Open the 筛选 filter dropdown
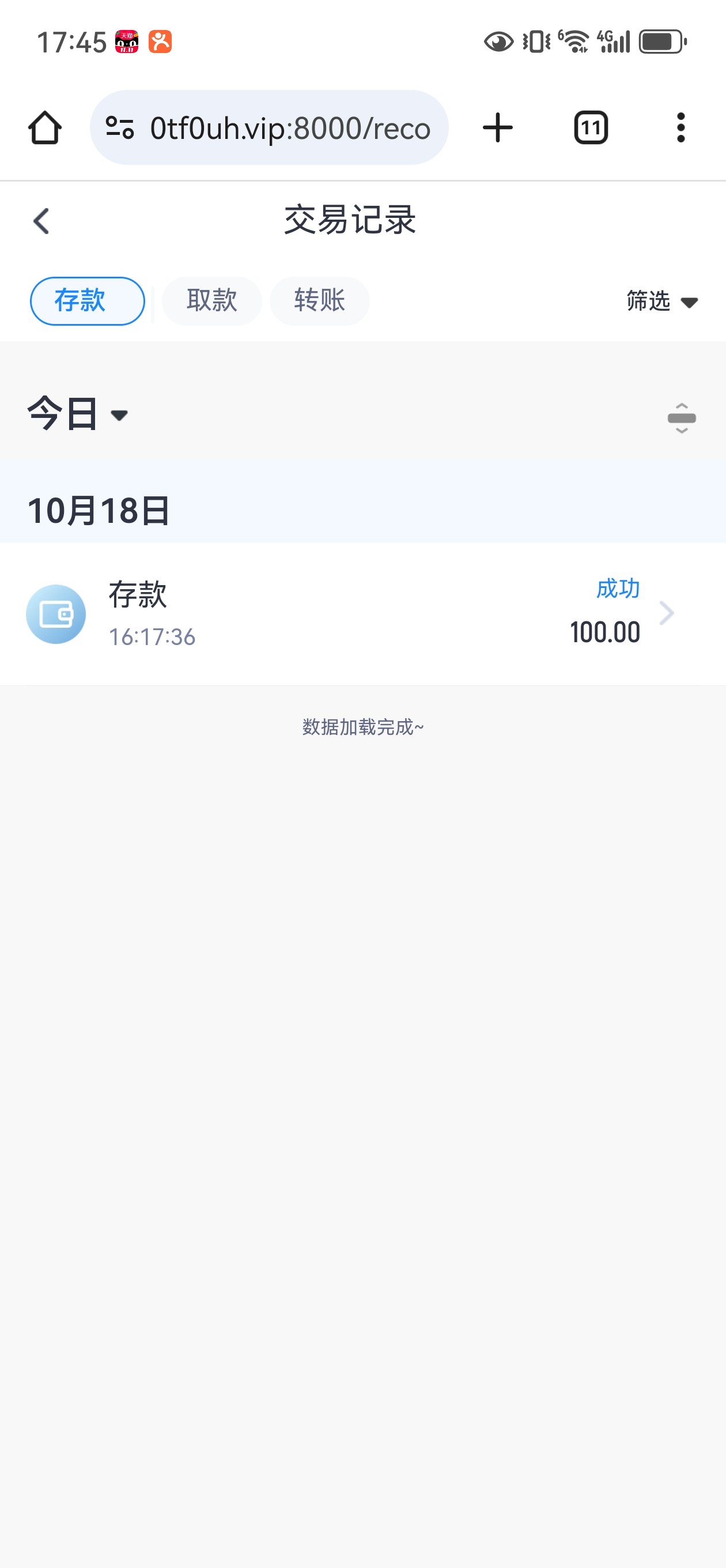This screenshot has width=726, height=1568. [661, 301]
